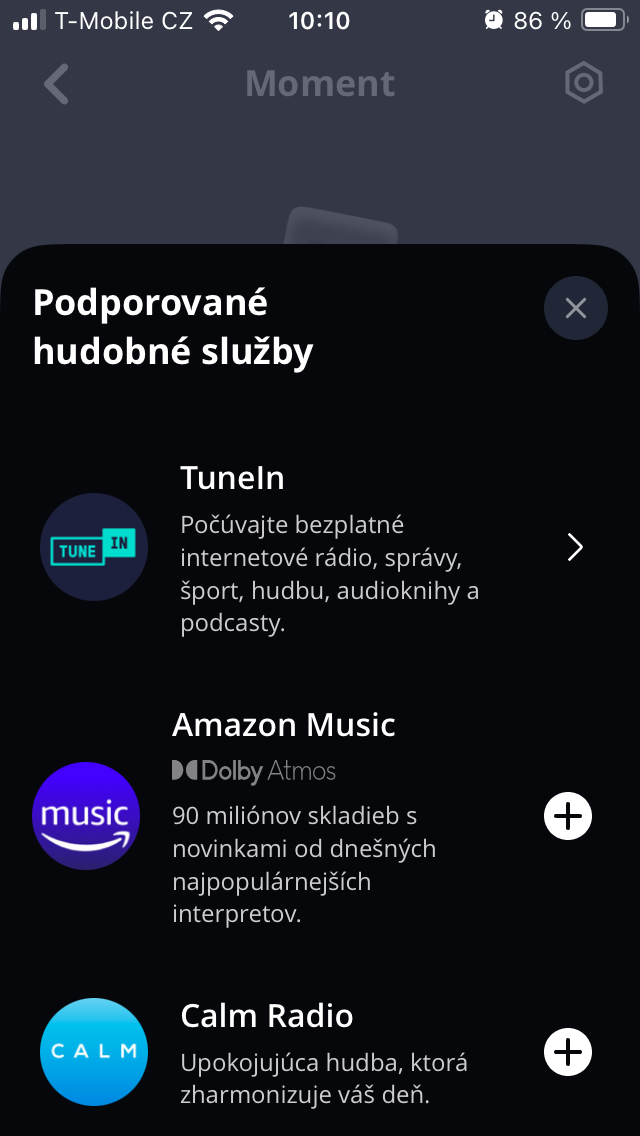Close the supported music services sheet
640x1136 pixels.
pyautogui.click(x=575, y=308)
